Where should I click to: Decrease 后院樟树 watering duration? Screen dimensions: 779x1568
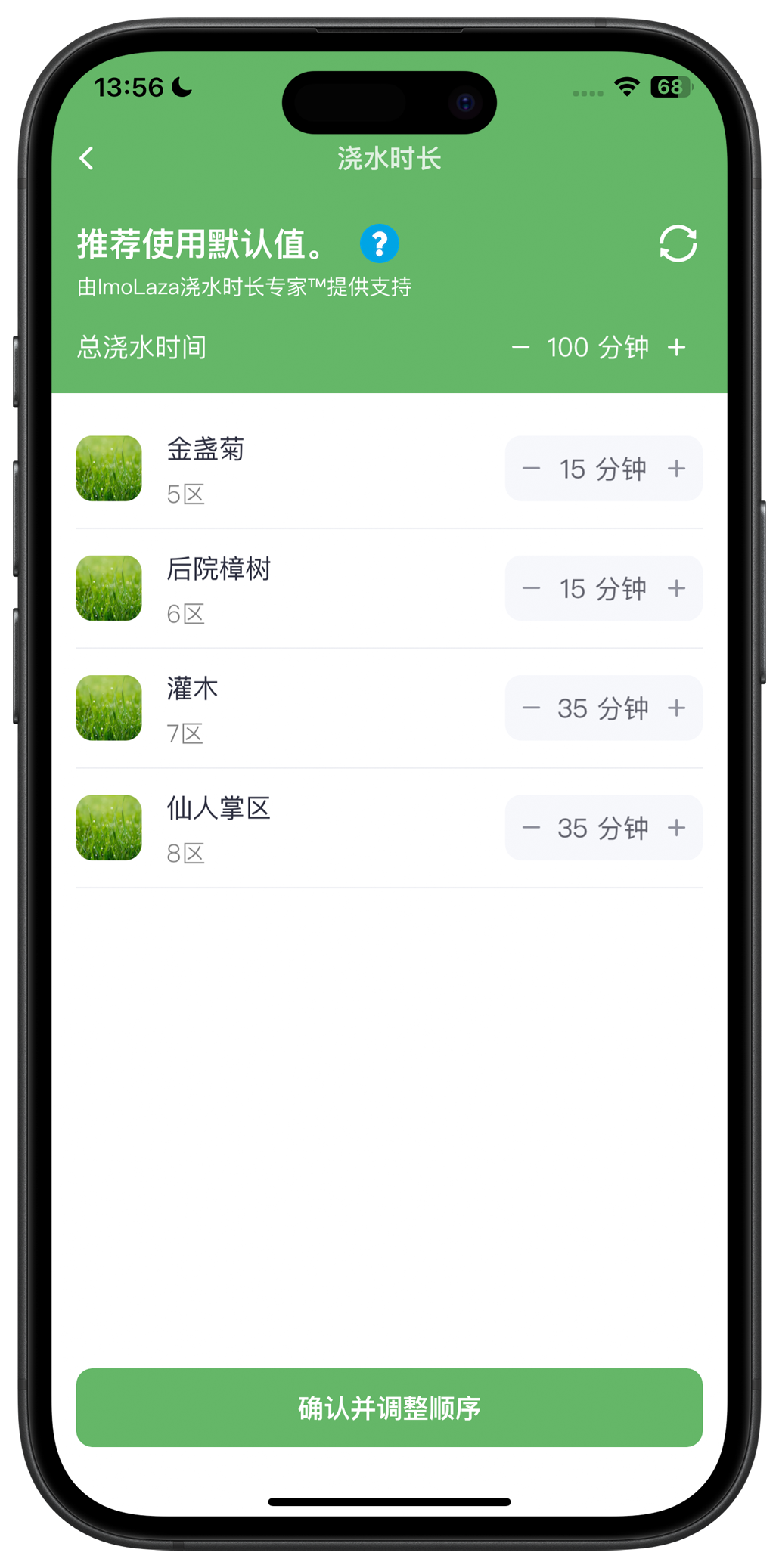point(531,588)
